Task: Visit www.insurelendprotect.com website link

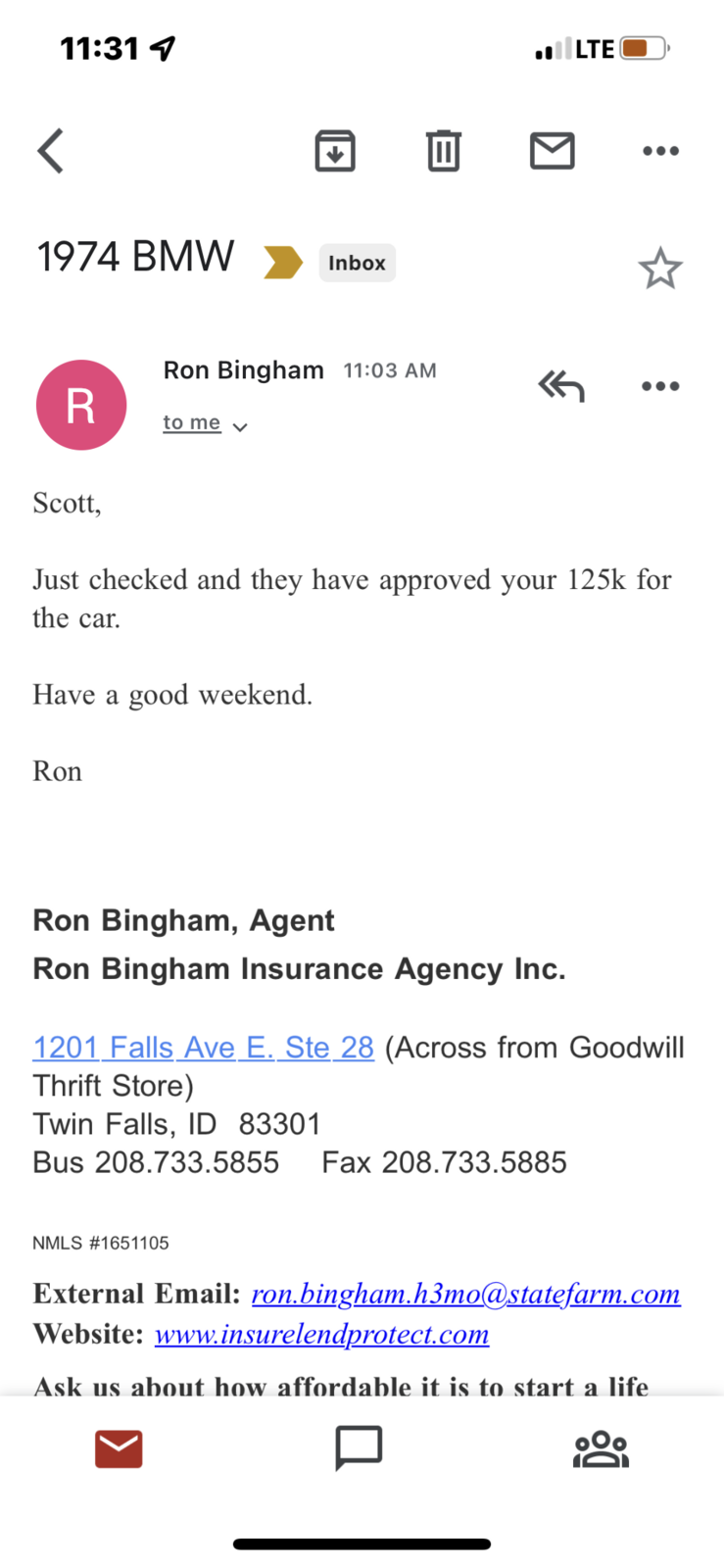Action: click(x=322, y=1334)
